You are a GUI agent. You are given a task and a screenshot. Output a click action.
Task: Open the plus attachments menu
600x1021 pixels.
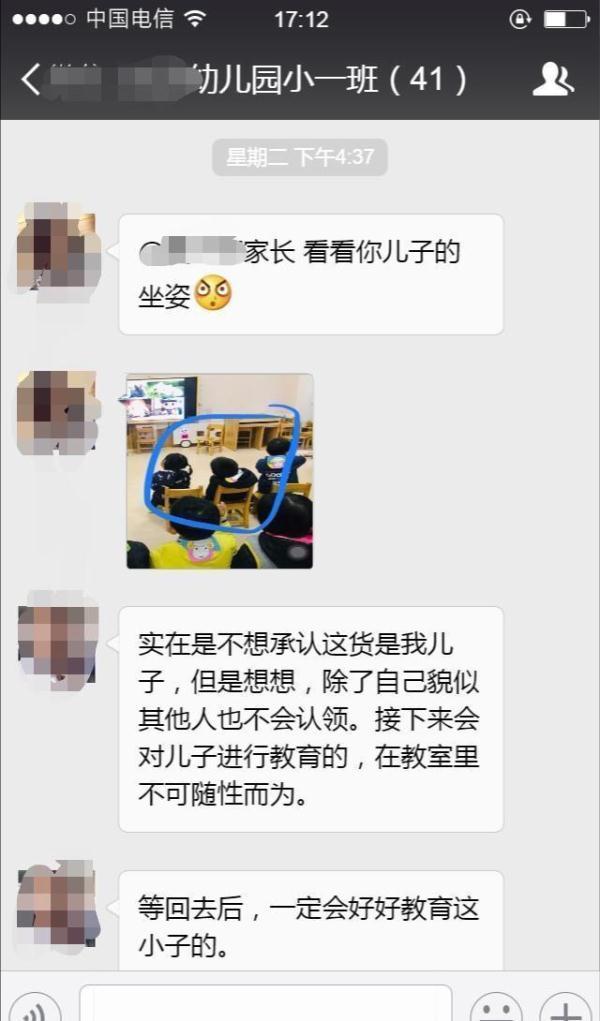[565, 1007]
